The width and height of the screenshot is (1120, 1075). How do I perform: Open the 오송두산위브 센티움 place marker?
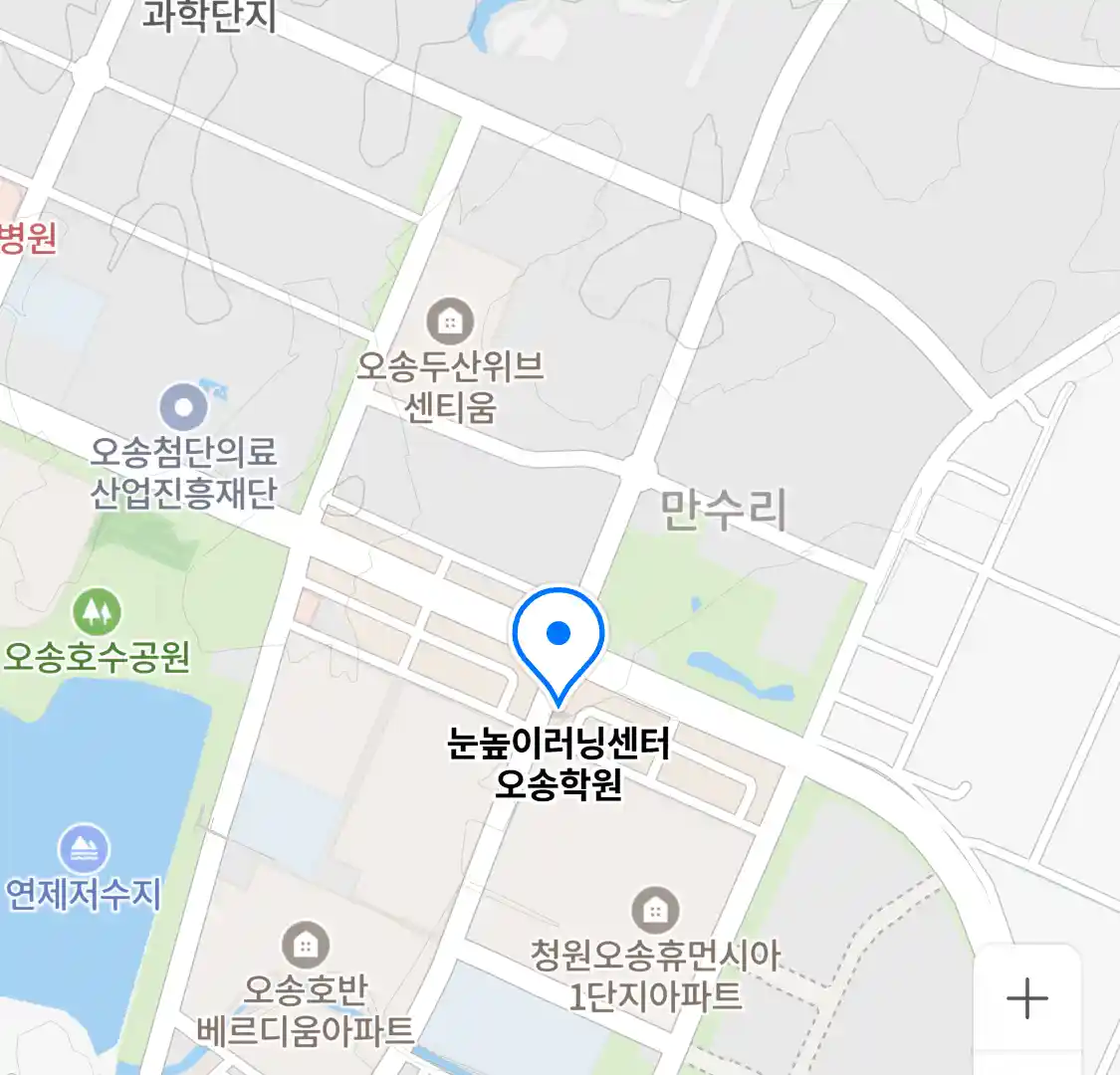[x=450, y=322]
